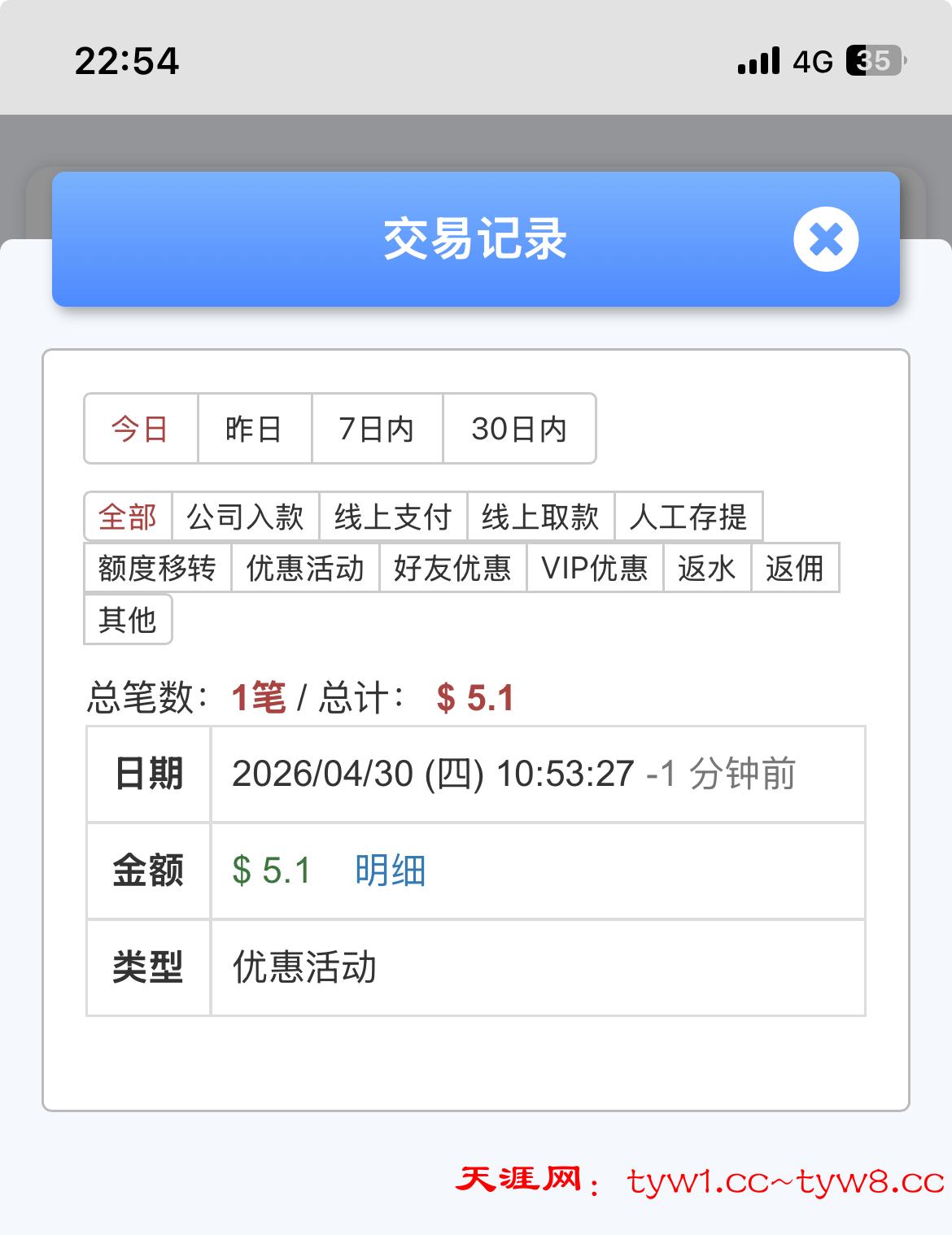The width and height of the screenshot is (952, 1235).
Task: Close the 交易记录 dialog
Action: point(826,239)
